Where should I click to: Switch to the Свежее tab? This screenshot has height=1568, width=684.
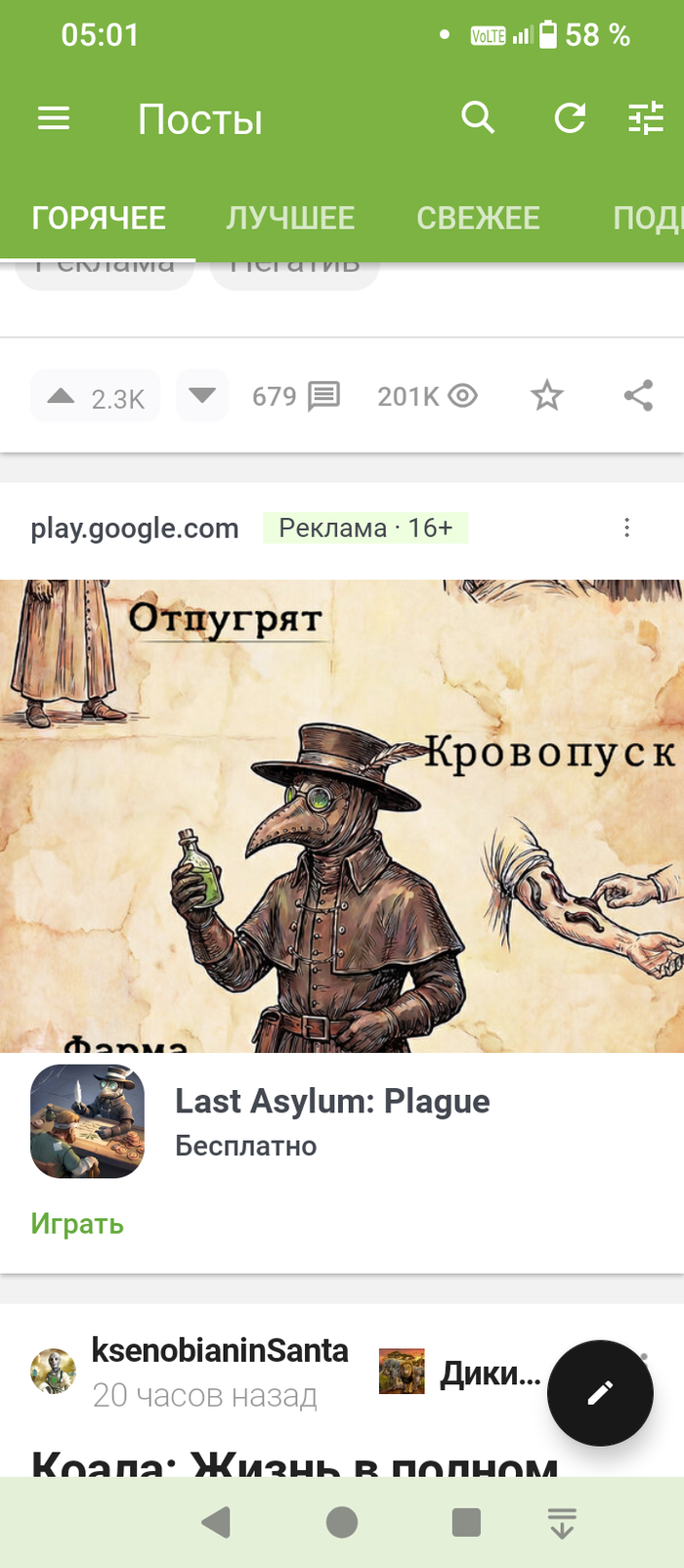coord(478,217)
